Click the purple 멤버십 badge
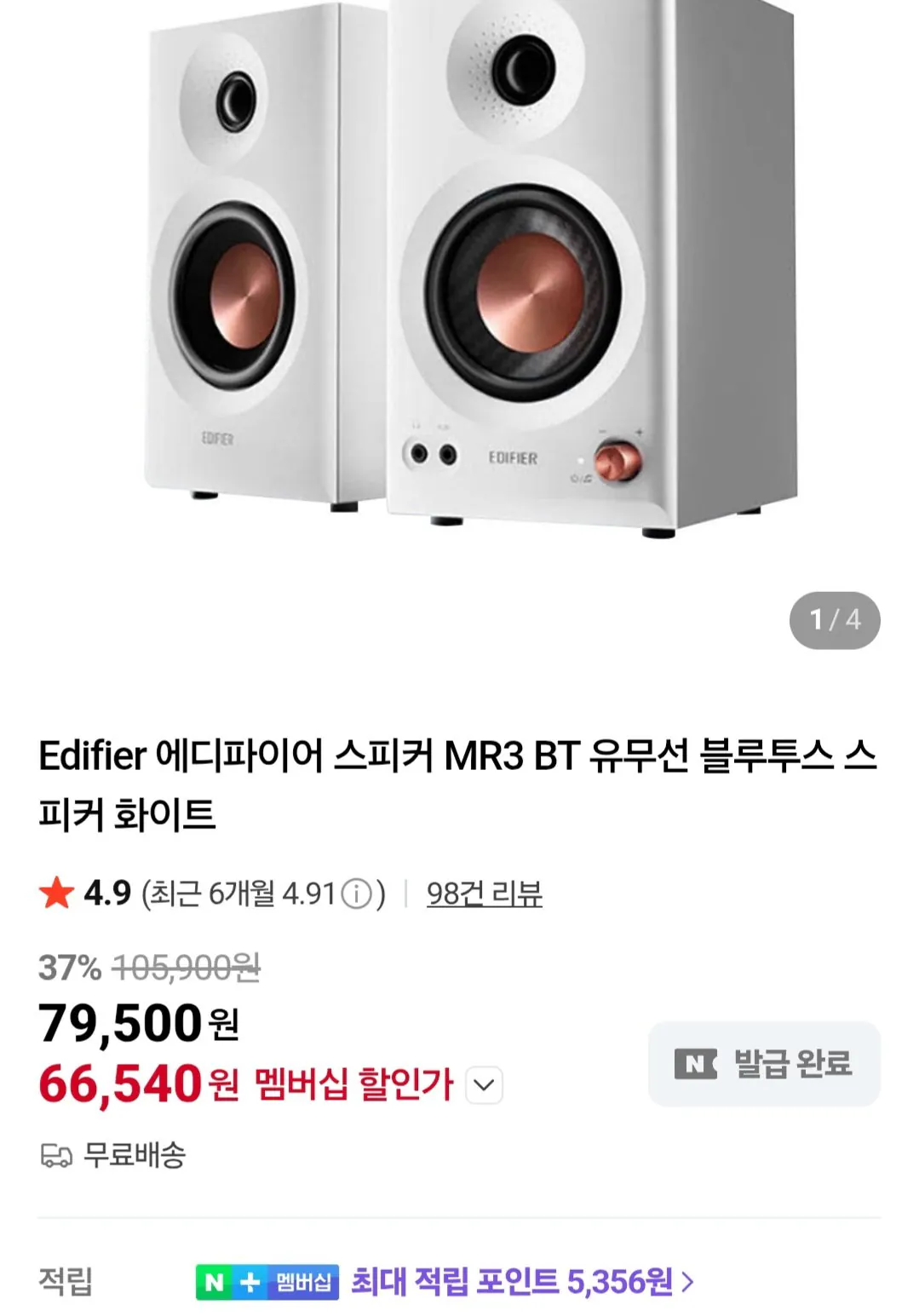 pos(302,1281)
